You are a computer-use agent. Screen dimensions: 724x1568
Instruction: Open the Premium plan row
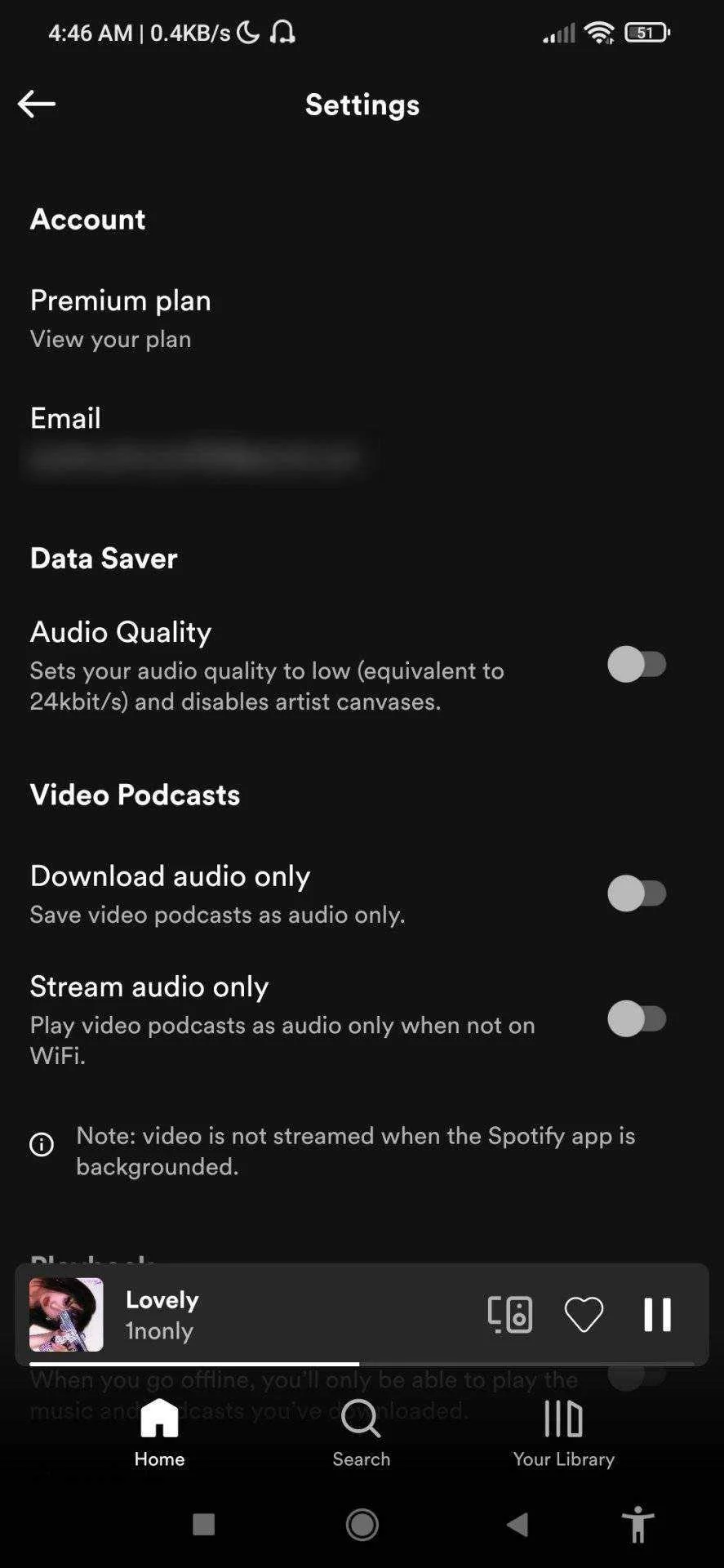click(x=362, y=318)
